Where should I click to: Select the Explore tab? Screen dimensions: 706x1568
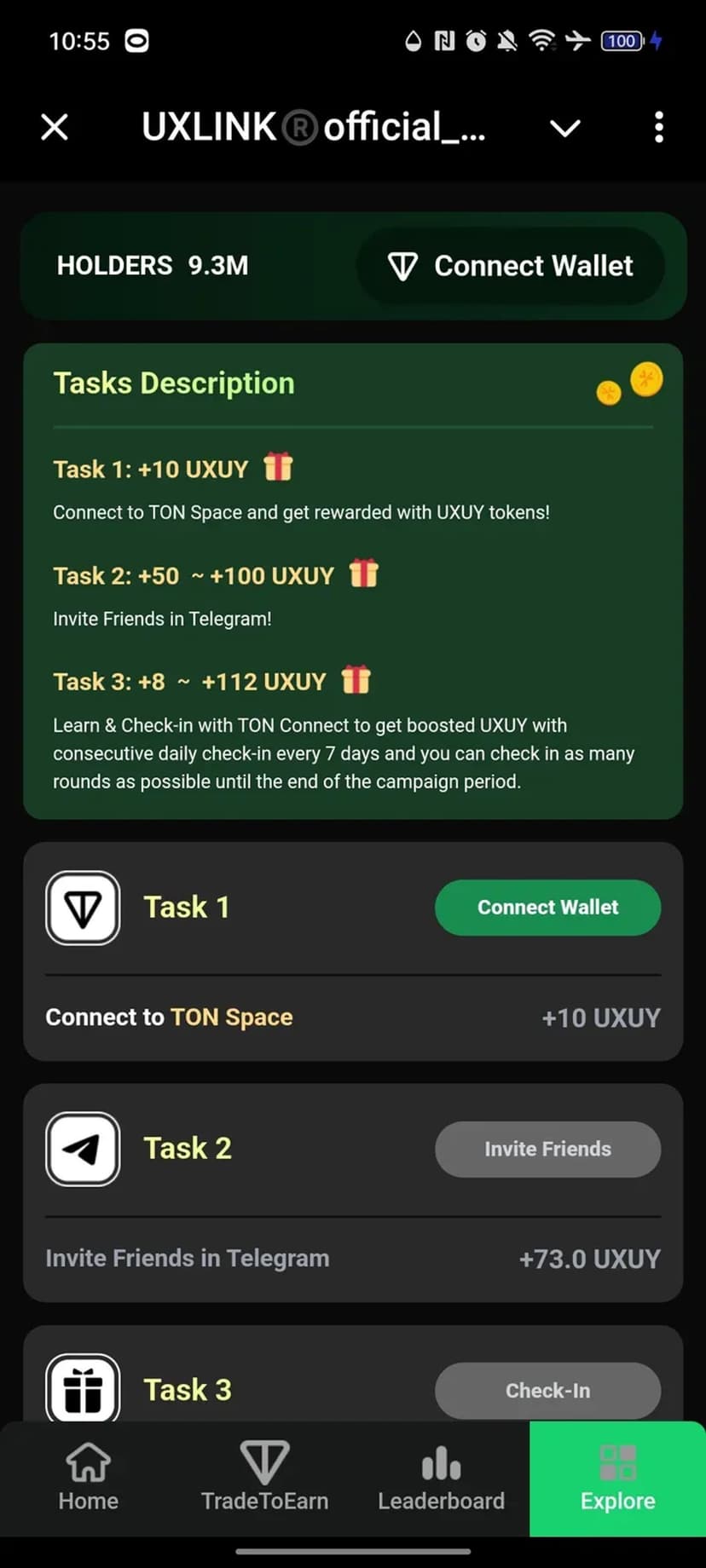click(617, 1479)
